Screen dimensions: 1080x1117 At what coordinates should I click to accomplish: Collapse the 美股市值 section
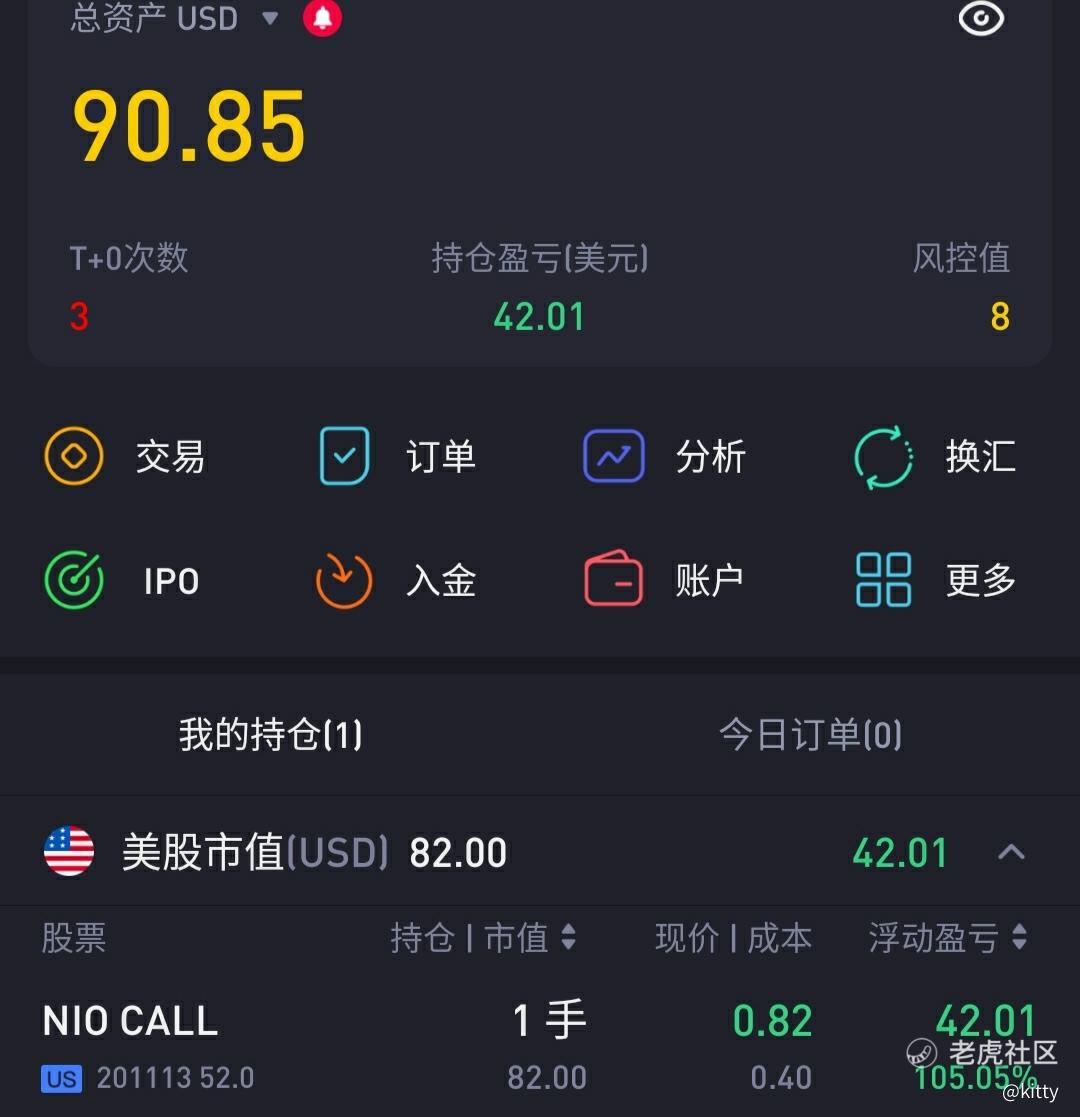(1011, 852)
